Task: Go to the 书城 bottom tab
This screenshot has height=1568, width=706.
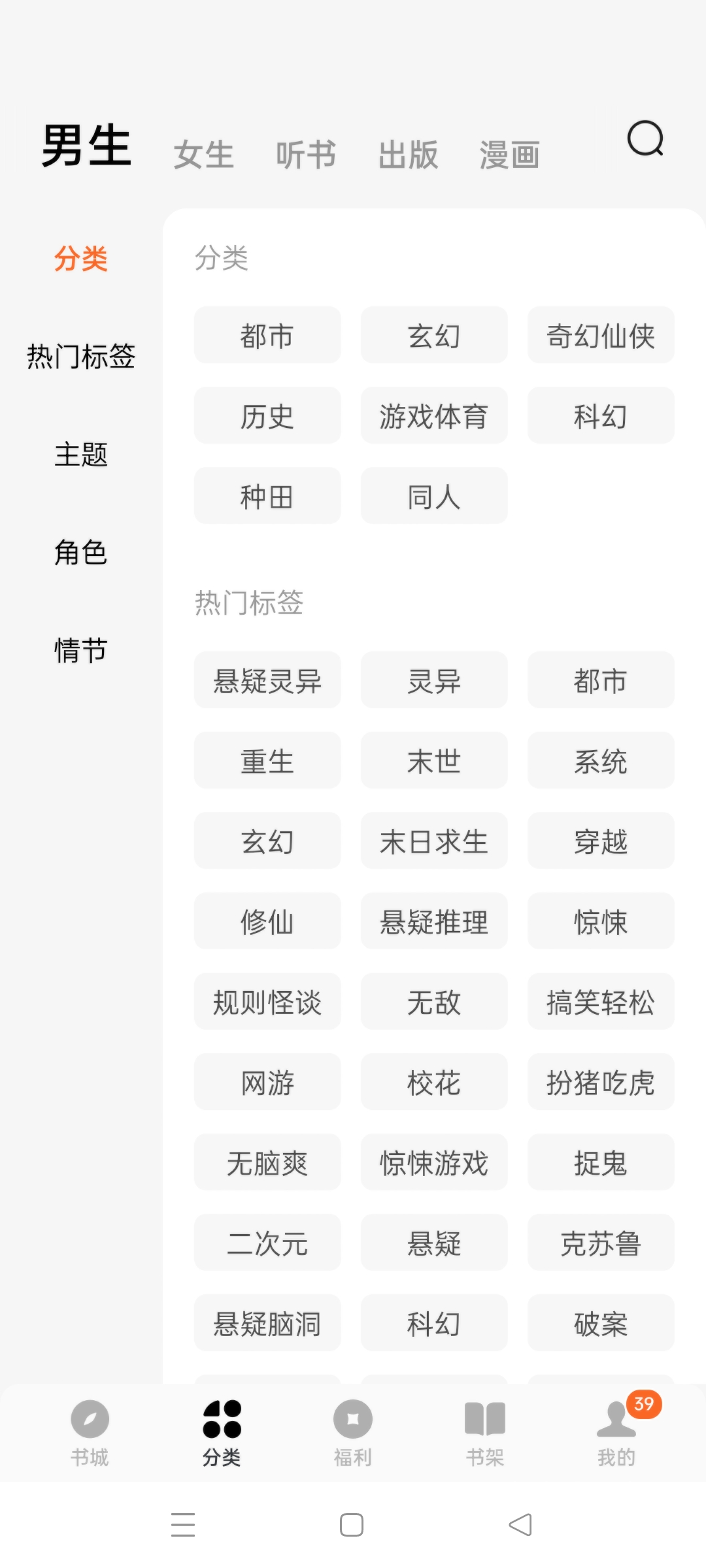Action: click(x=90, y=1433)
